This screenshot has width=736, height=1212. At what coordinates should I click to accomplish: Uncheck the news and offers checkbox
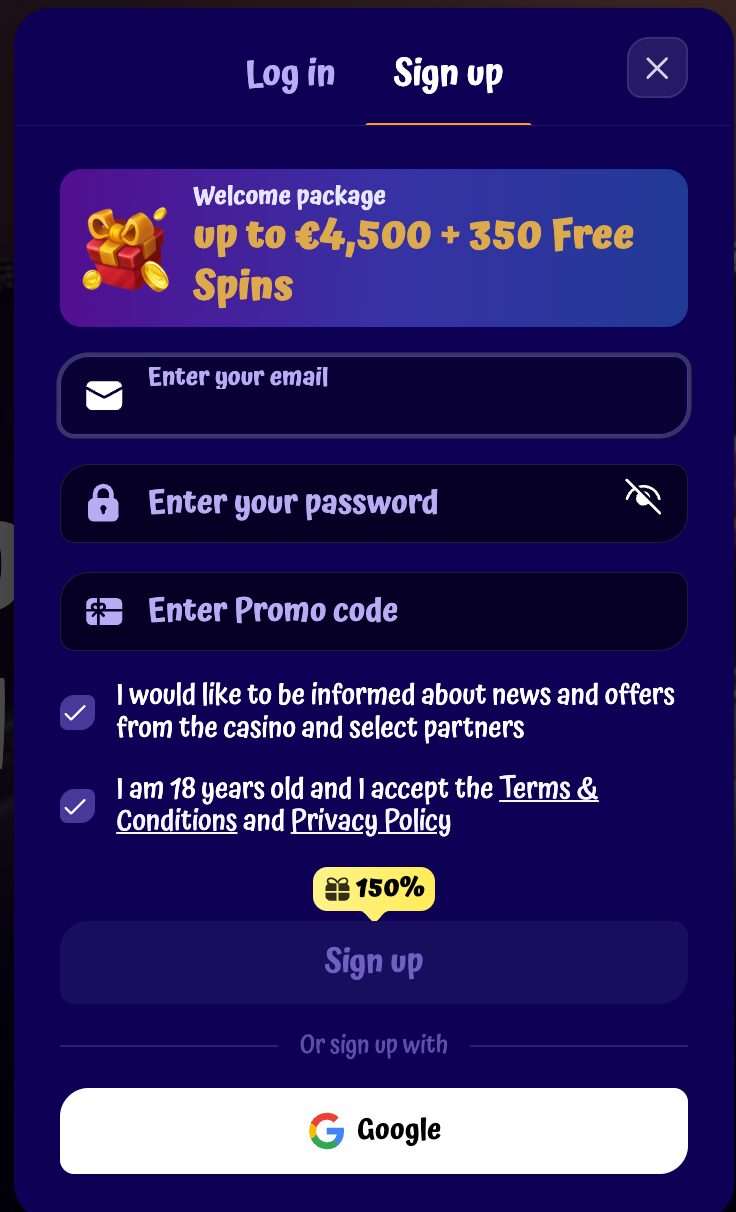pyautogui.click(x=78, y=712)
